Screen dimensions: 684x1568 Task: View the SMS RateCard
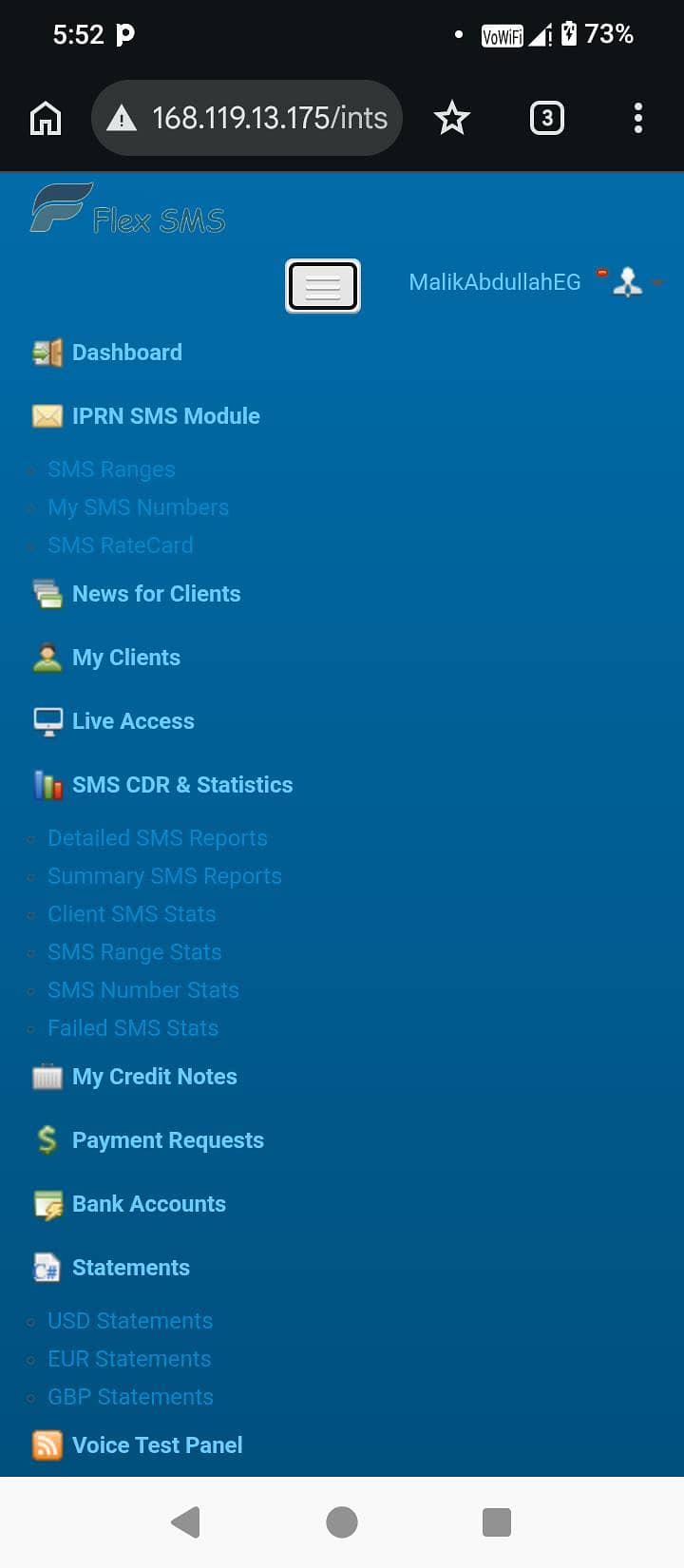click(x=121, y=545)
